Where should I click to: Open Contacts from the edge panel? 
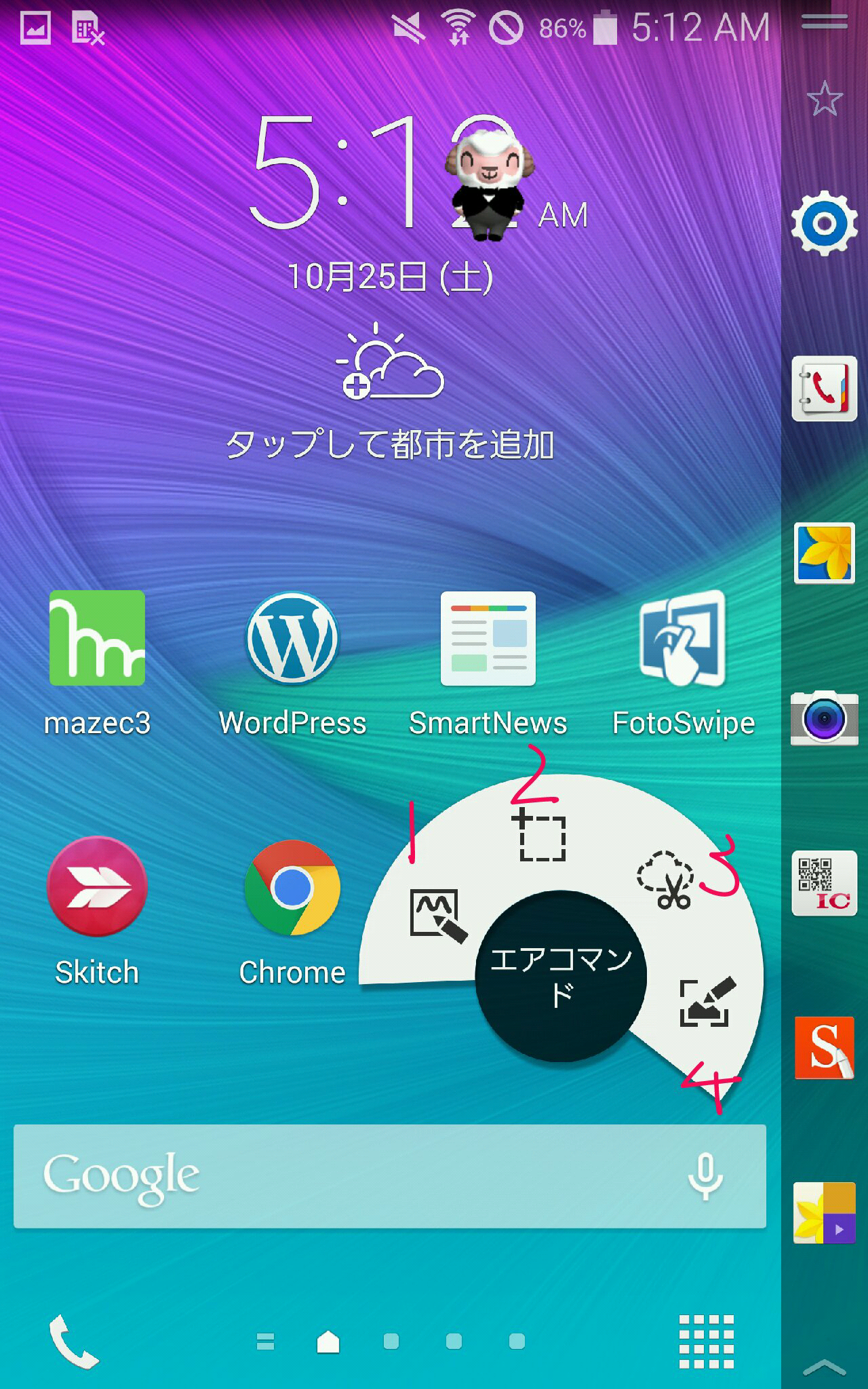(824, 389)
